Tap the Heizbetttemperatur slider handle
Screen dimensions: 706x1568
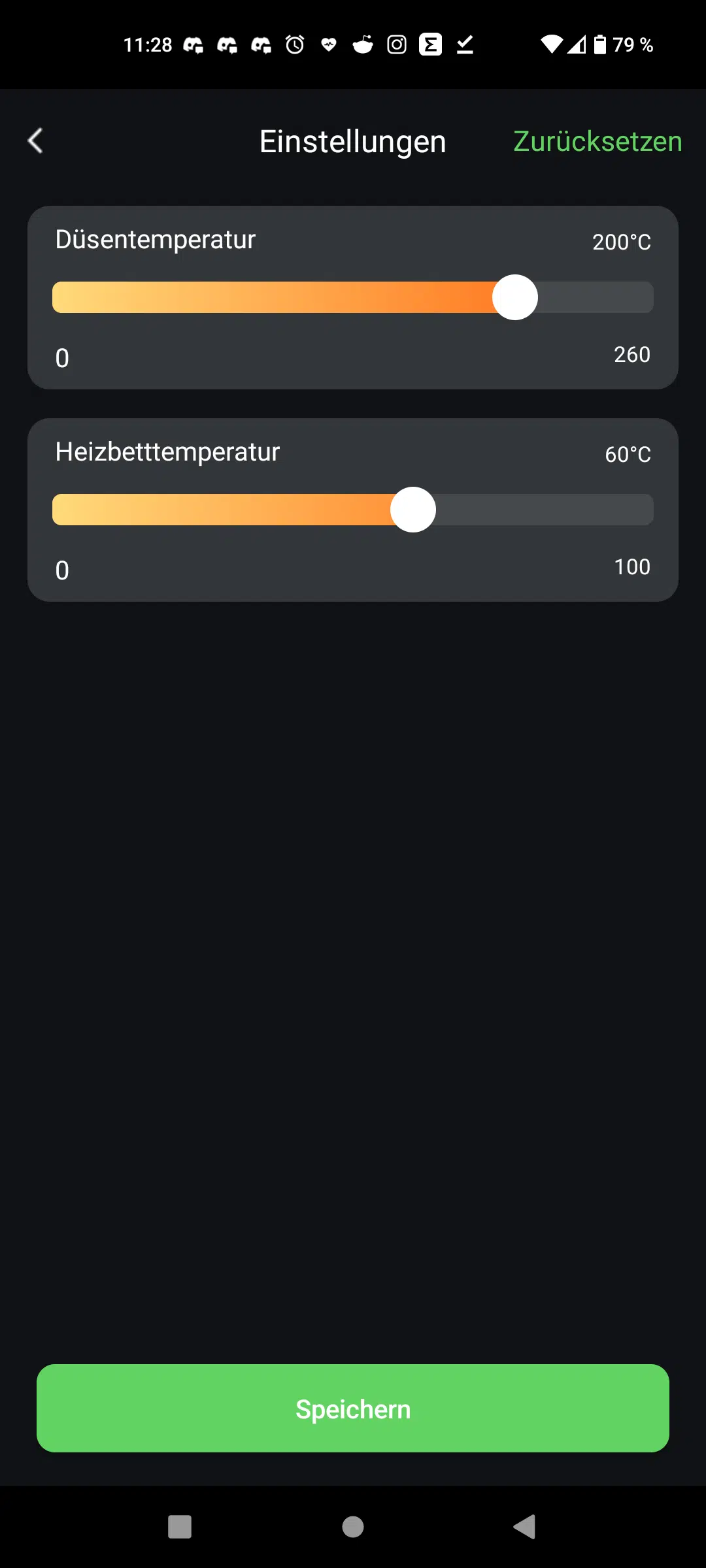[x=413, y=510]
